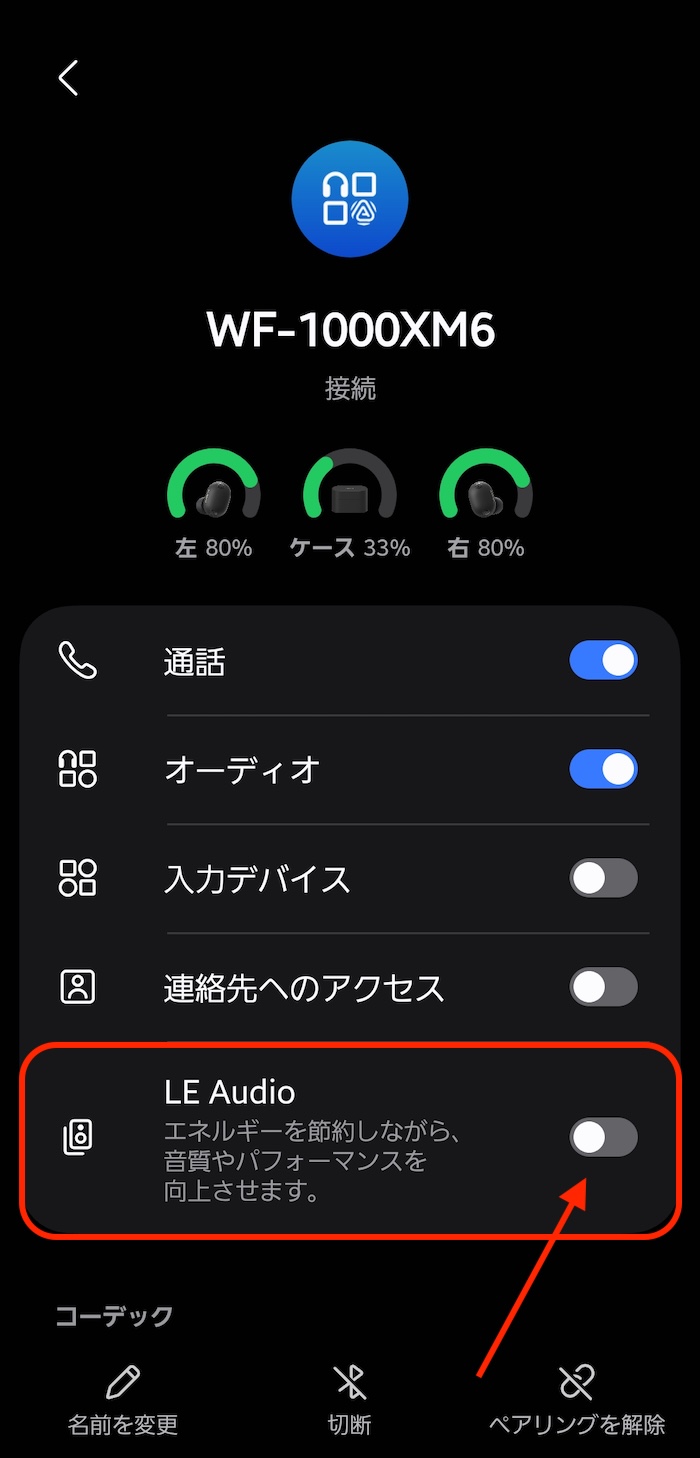Enable the LE Audio toggle
Screen dimensions: 700x1458
point(603,1137)
